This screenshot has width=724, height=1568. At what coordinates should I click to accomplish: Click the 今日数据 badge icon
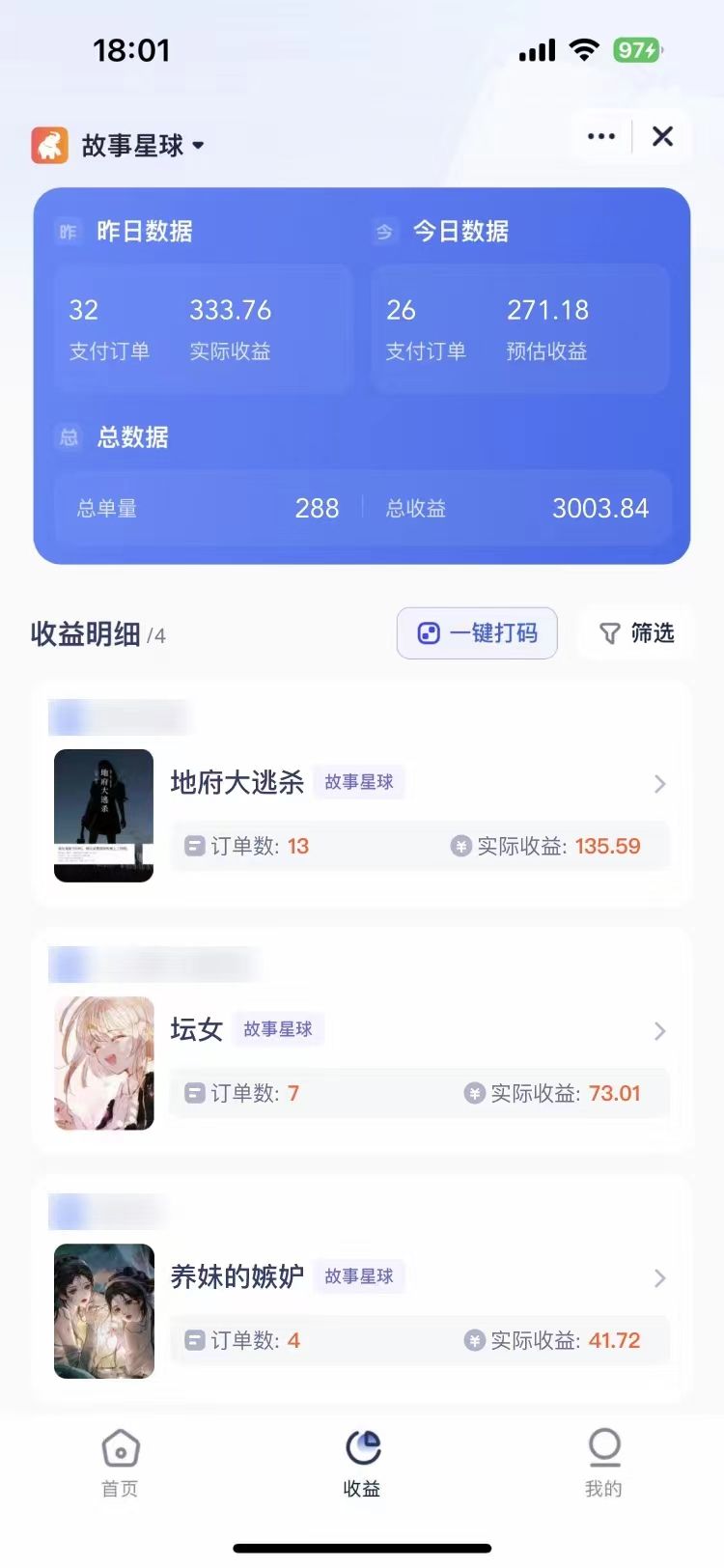[x=386, y=232]
